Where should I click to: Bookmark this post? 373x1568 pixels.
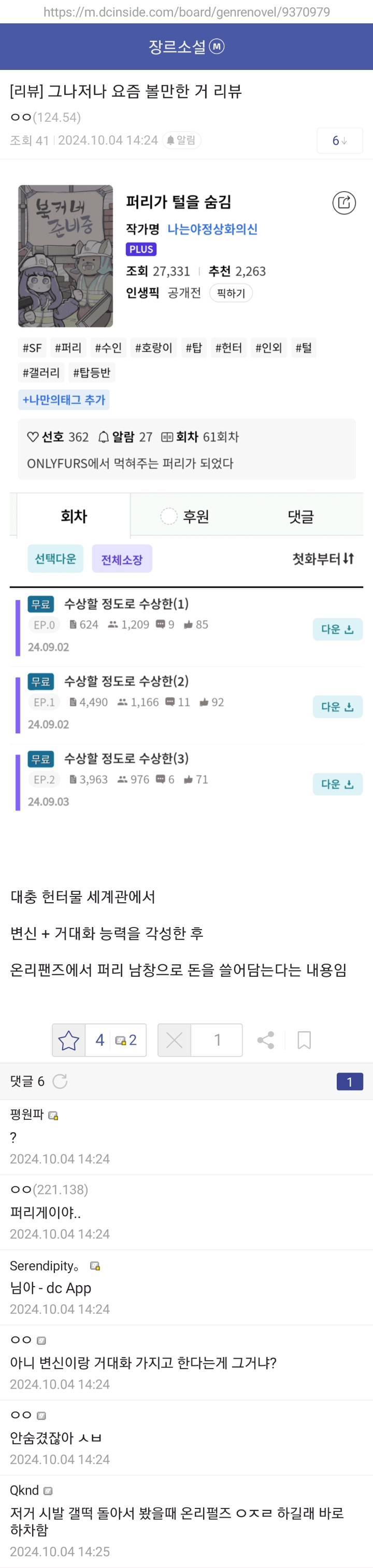304,1039
